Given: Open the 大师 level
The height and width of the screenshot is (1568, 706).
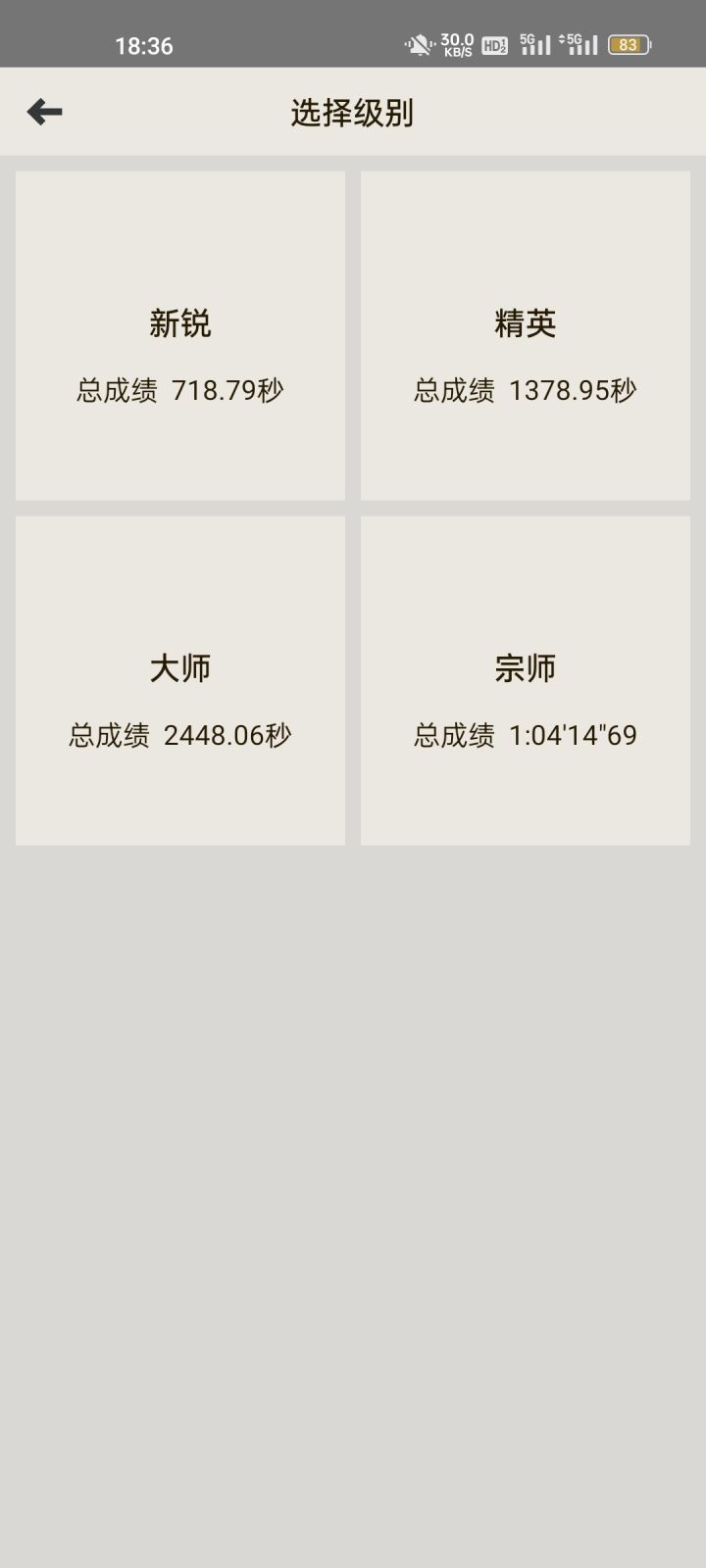Looking at the screenshot, I should point(179,678).
